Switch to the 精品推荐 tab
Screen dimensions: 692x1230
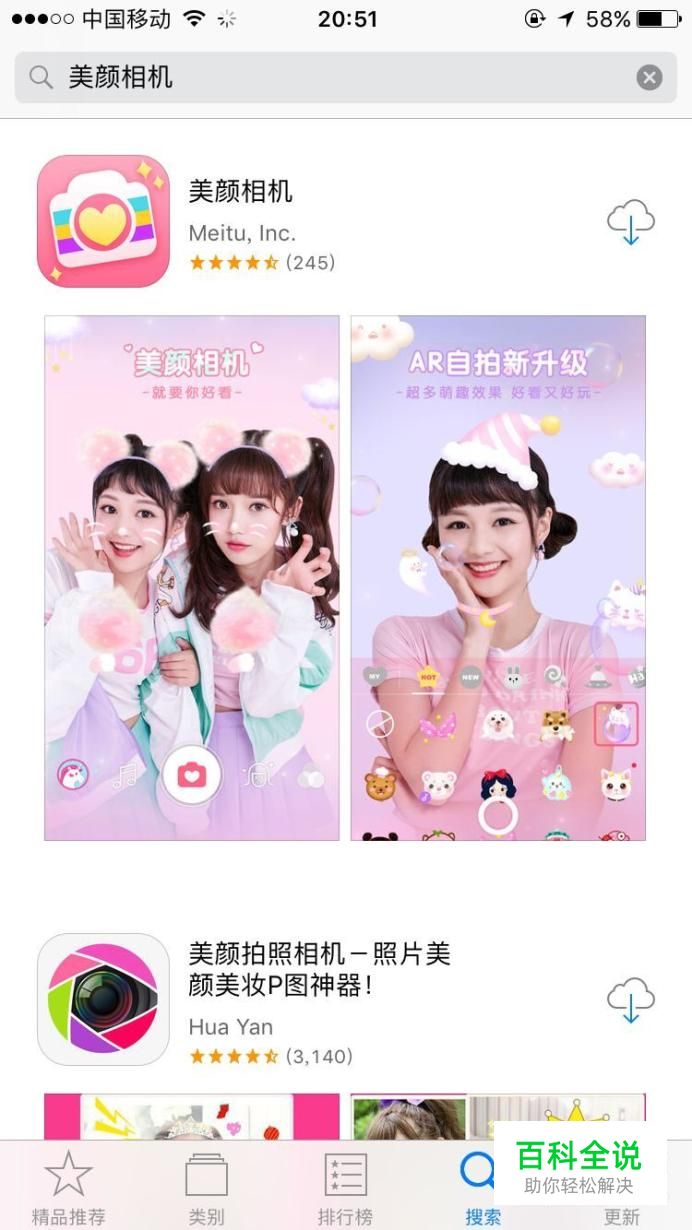pos(68,1187)
